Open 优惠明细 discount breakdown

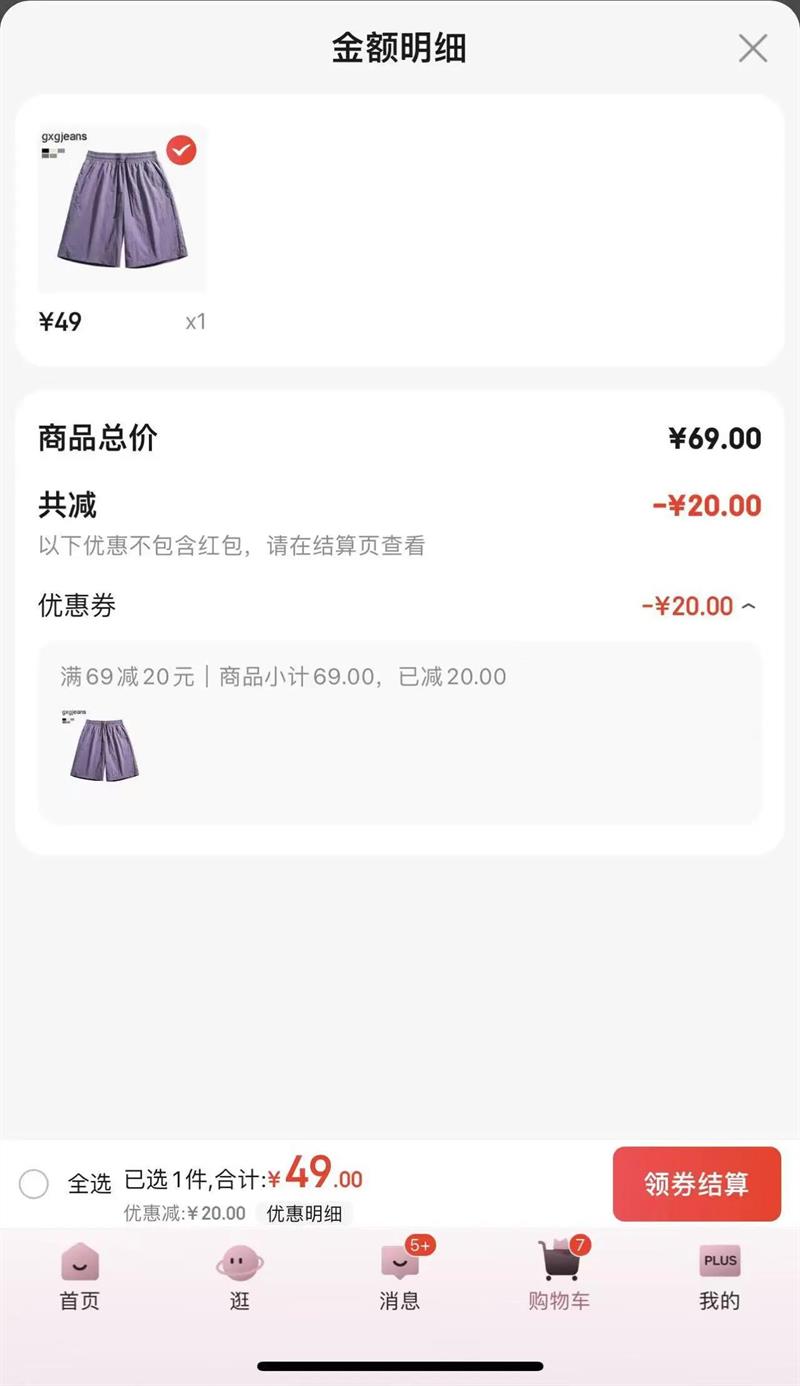[304, 1214]
